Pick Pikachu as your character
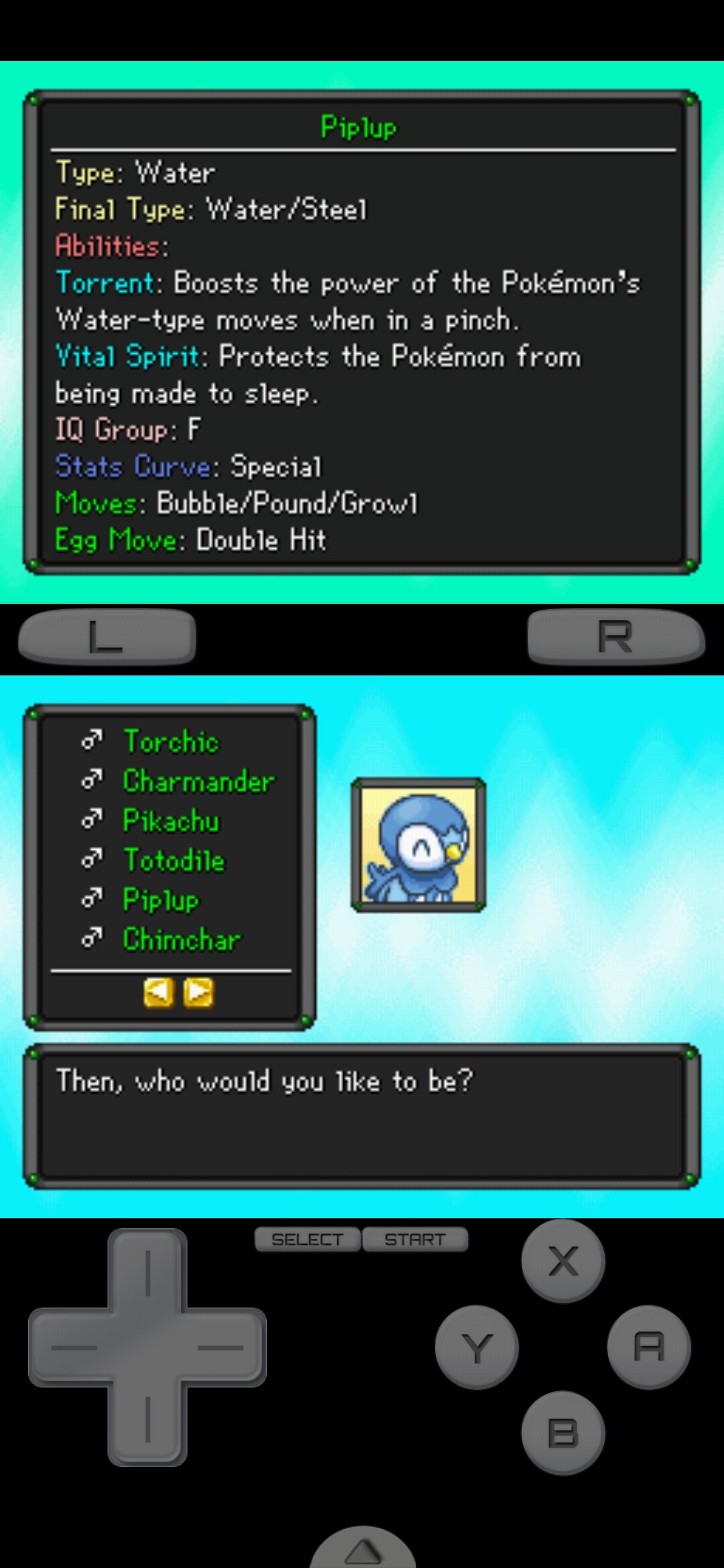The image size is (724, 1568). coord(171,821)
